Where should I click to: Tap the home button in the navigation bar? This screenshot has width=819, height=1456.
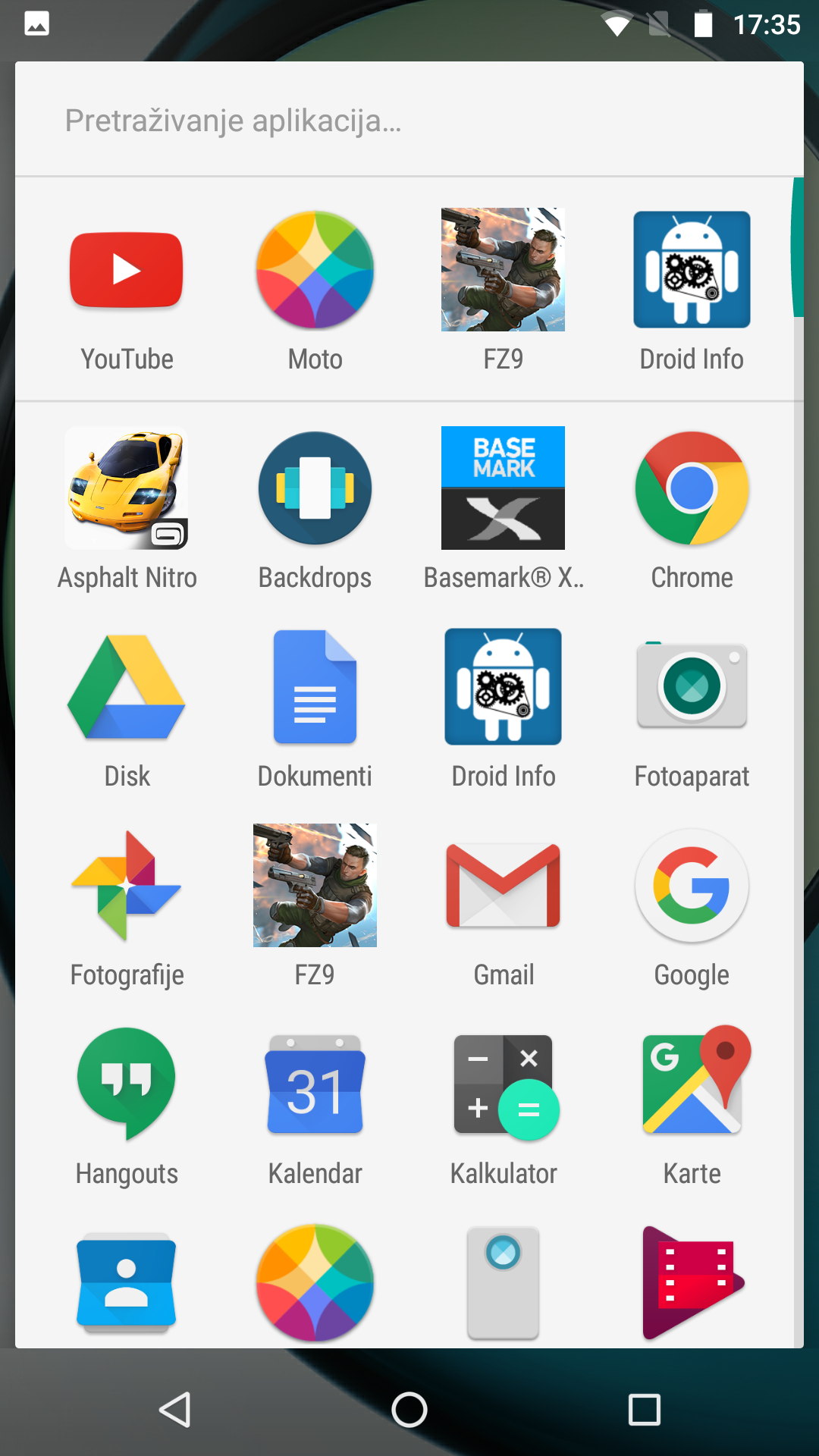click(409, 1410)
